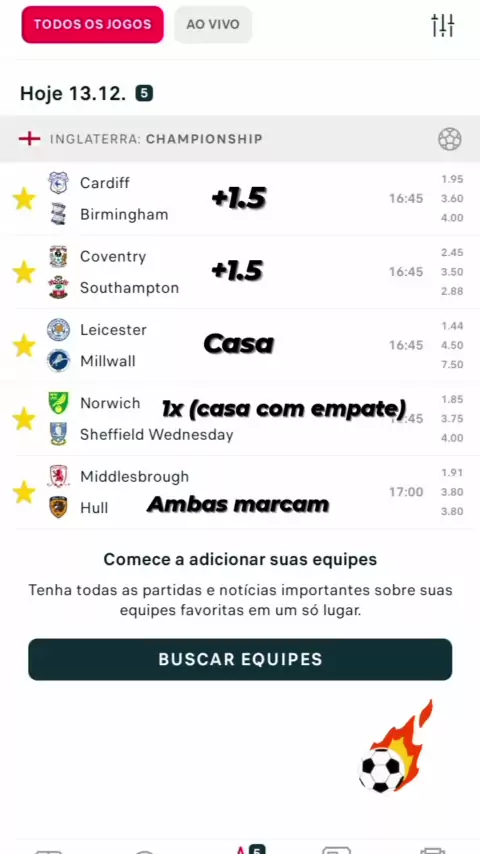This screenshot has width=480, height=854.
Task: Remove the star from Leicester vs Millwall
Action: [24, 345]
